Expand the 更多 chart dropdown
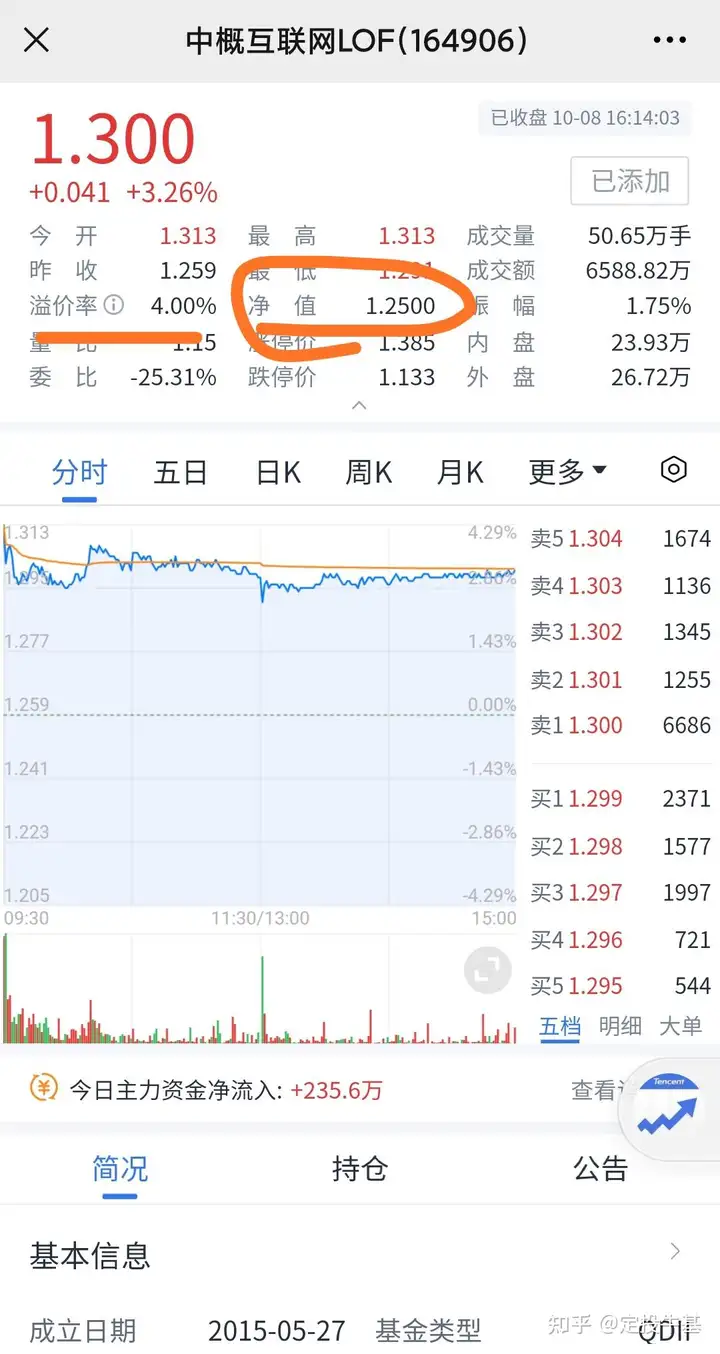 [567, 472]
